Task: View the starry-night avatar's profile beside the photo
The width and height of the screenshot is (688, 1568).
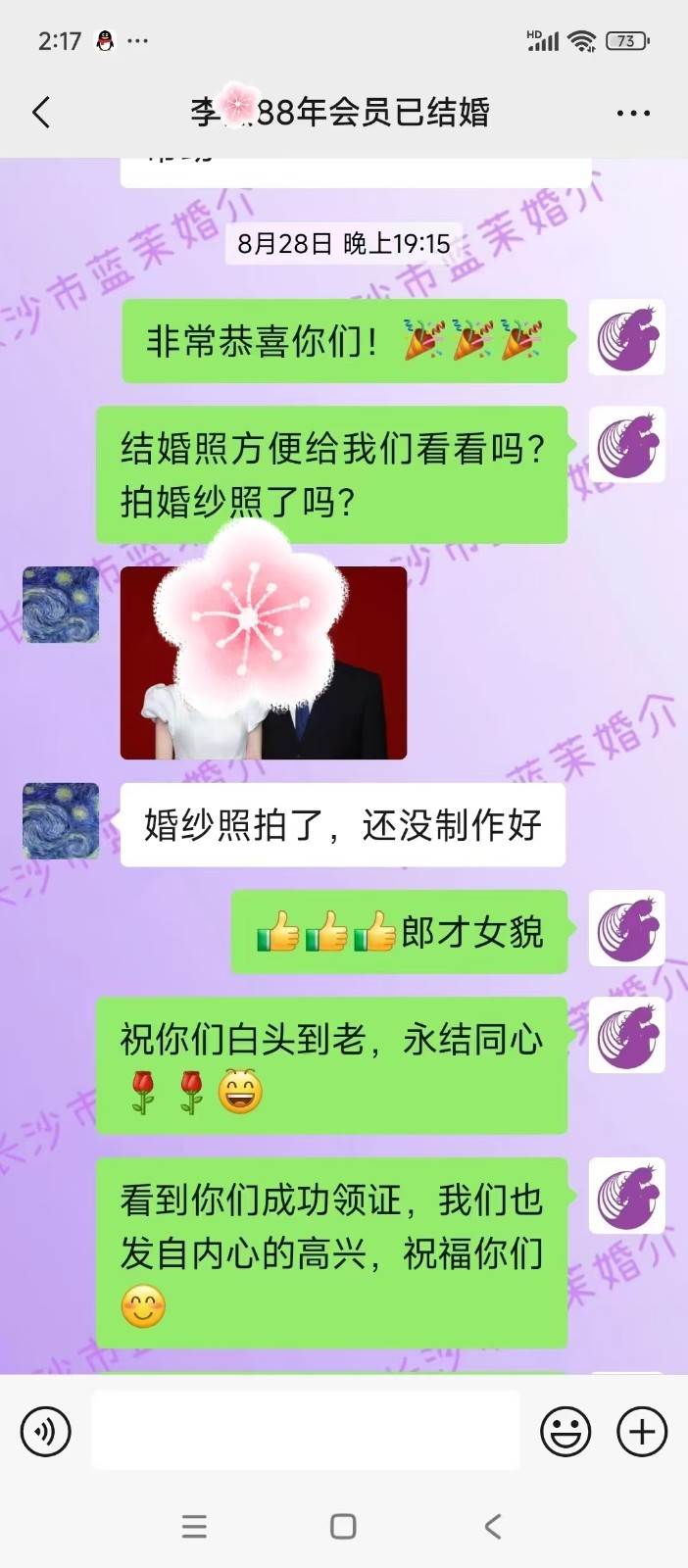Action: point(61,605)
